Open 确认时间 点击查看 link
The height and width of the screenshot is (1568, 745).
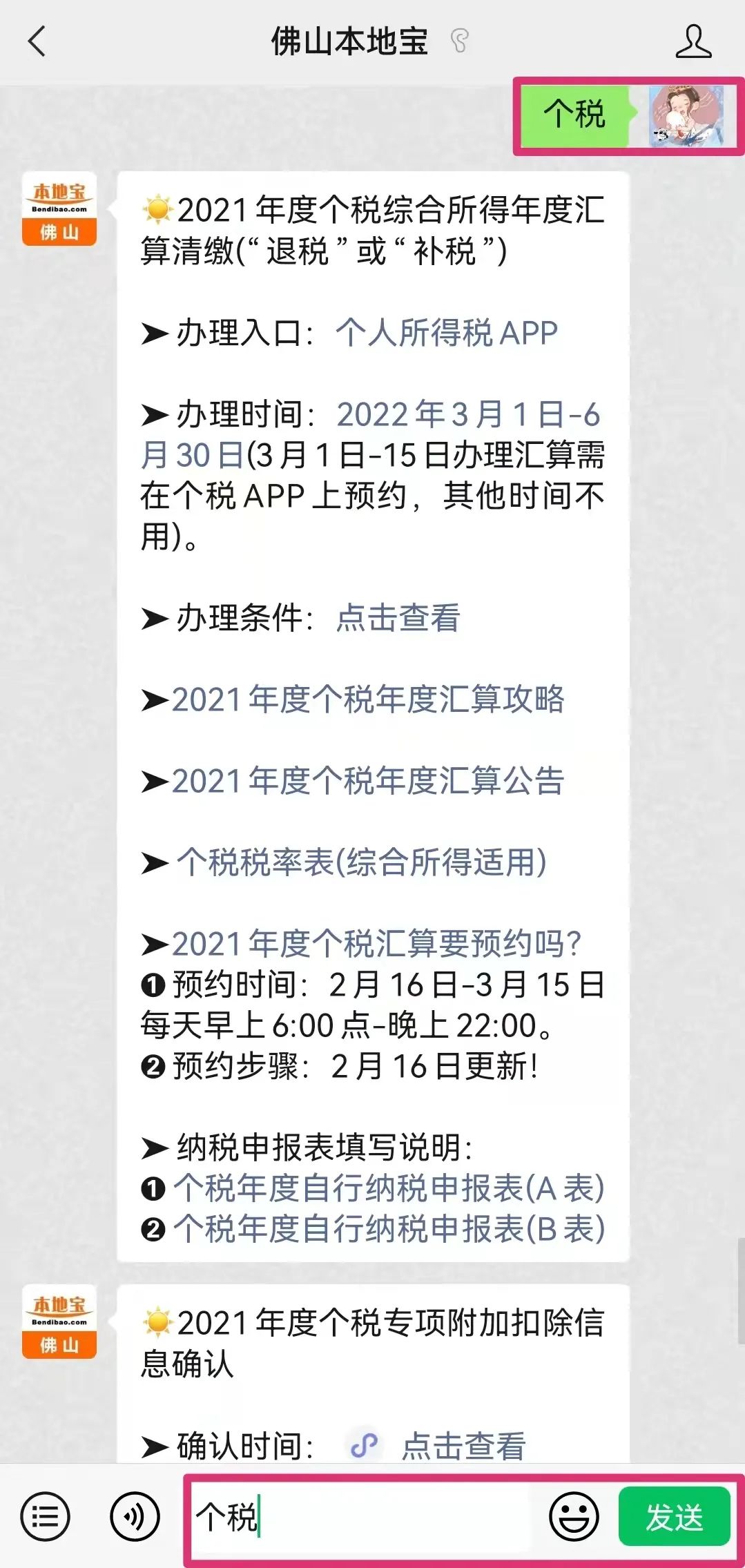(463, 1445)
